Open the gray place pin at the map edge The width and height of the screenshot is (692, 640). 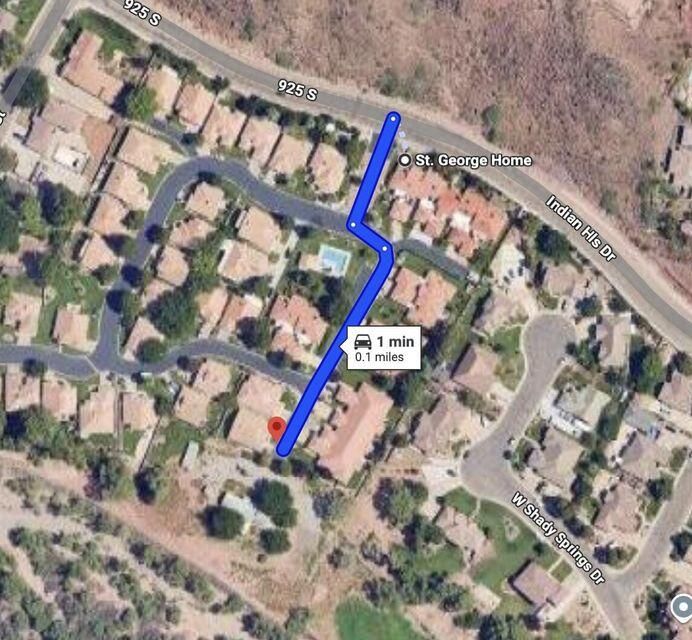click(x=681, y=606)
